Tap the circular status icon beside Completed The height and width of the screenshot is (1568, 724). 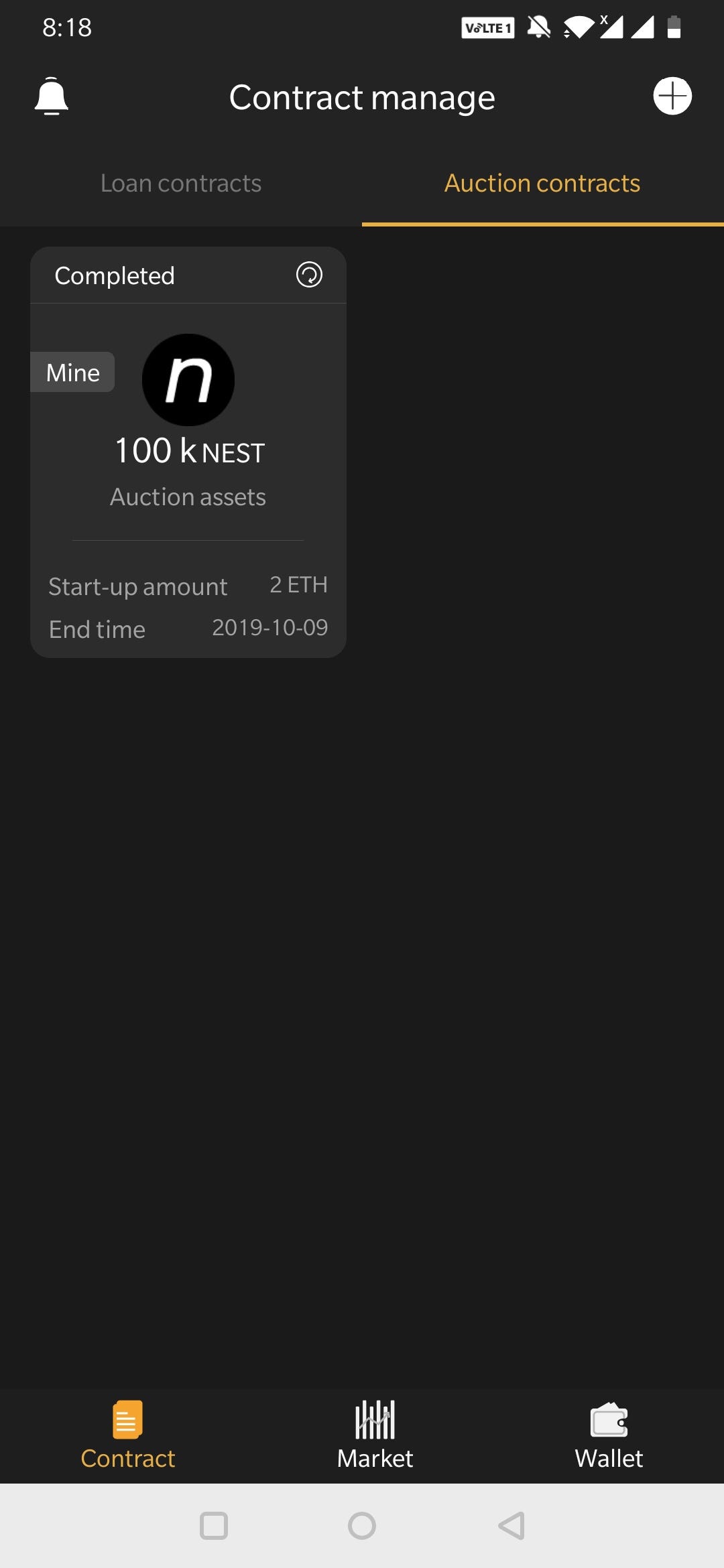click(x=309, y=275)
